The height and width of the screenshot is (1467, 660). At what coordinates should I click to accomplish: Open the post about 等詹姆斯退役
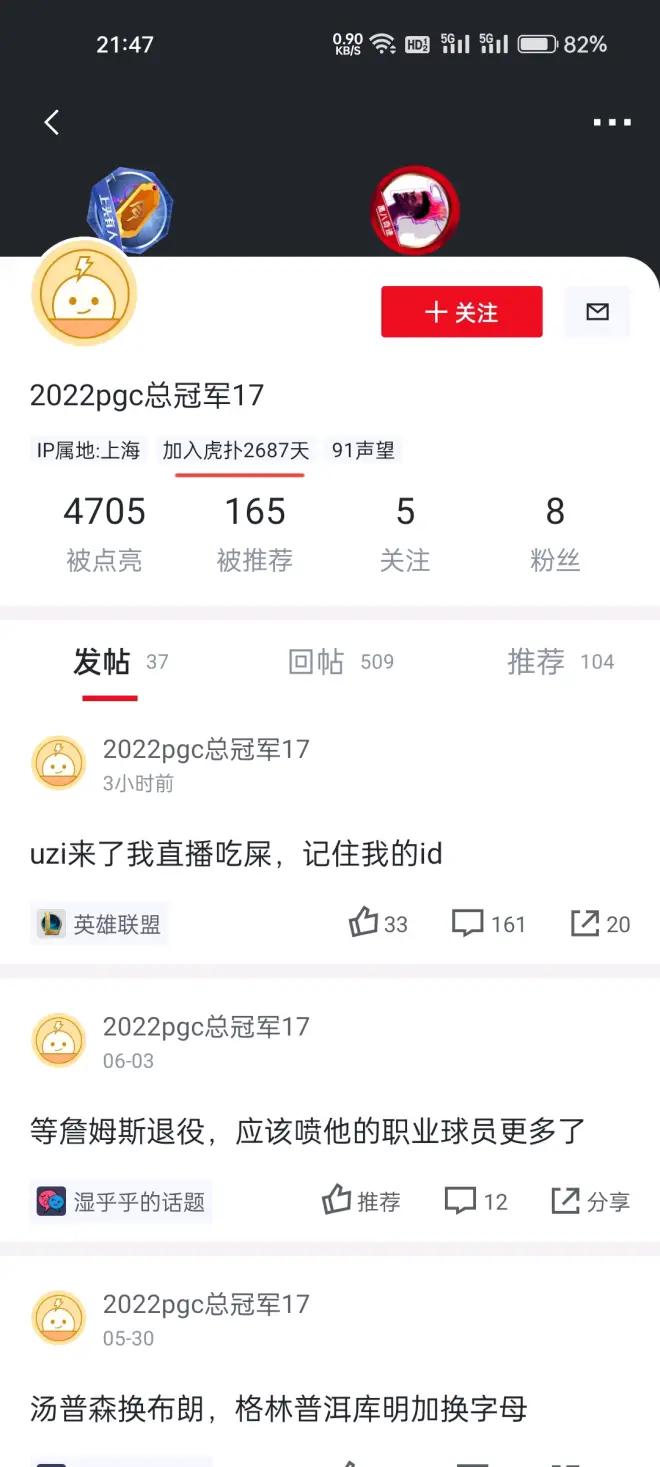pos(307,1131)
